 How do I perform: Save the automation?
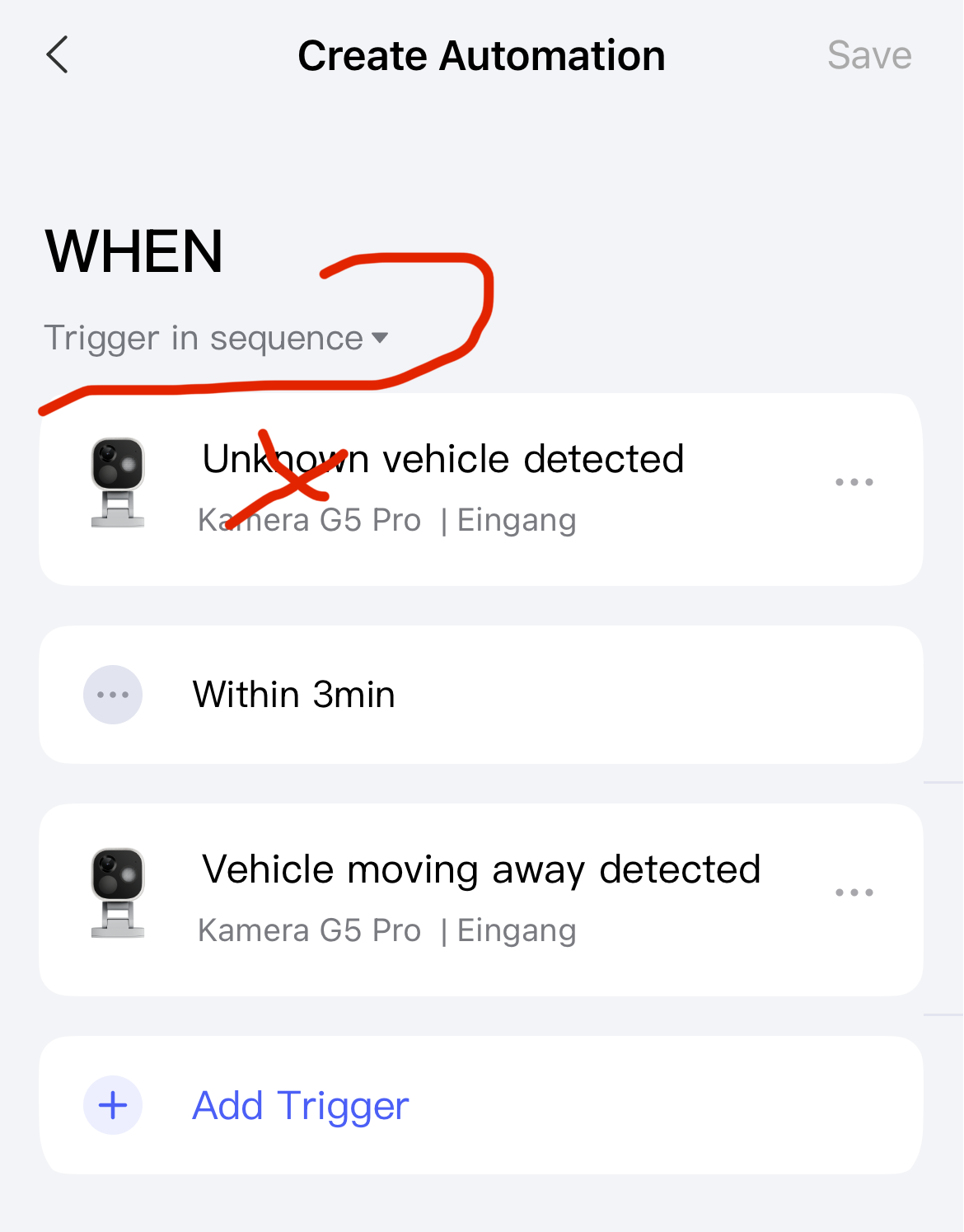coord(868,55)
